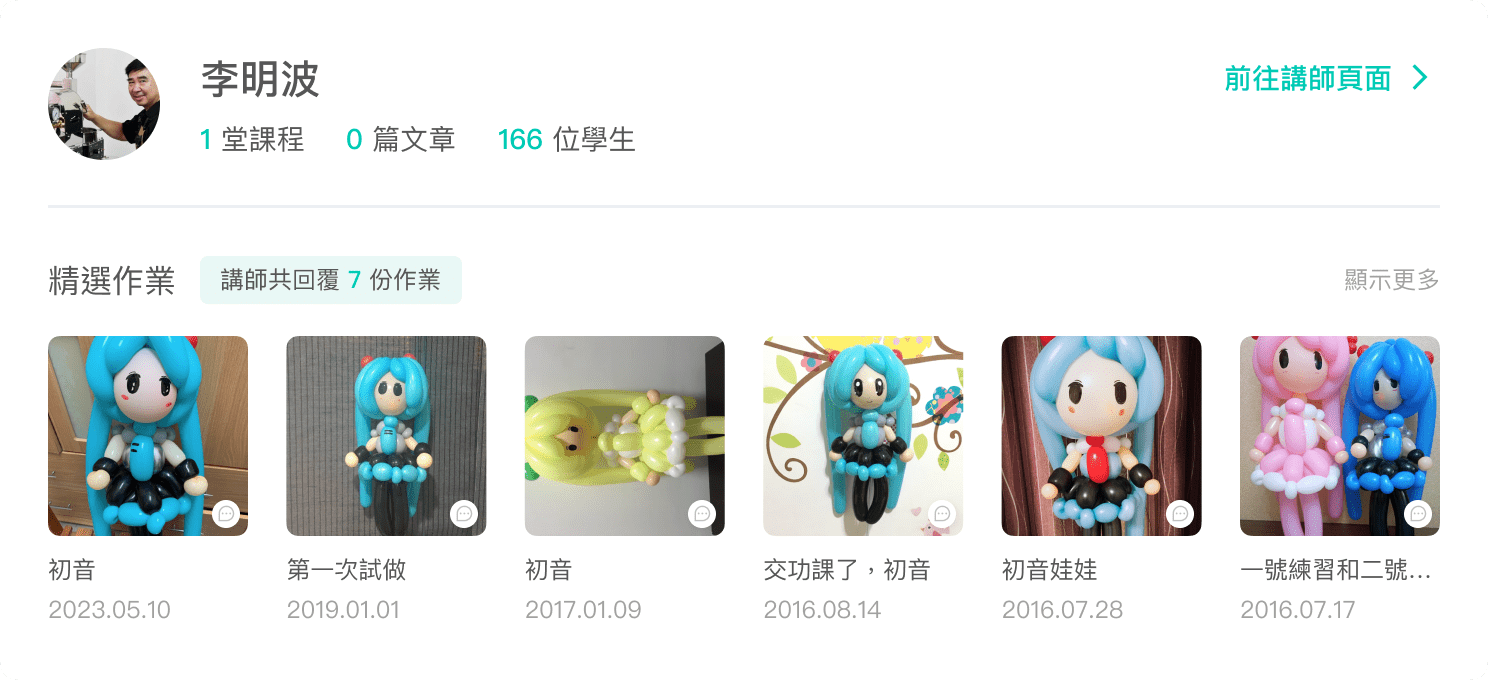Open the 初音娃娃 homework card
This screenshot has width=1488, height=680.
tap(1101, 436)
